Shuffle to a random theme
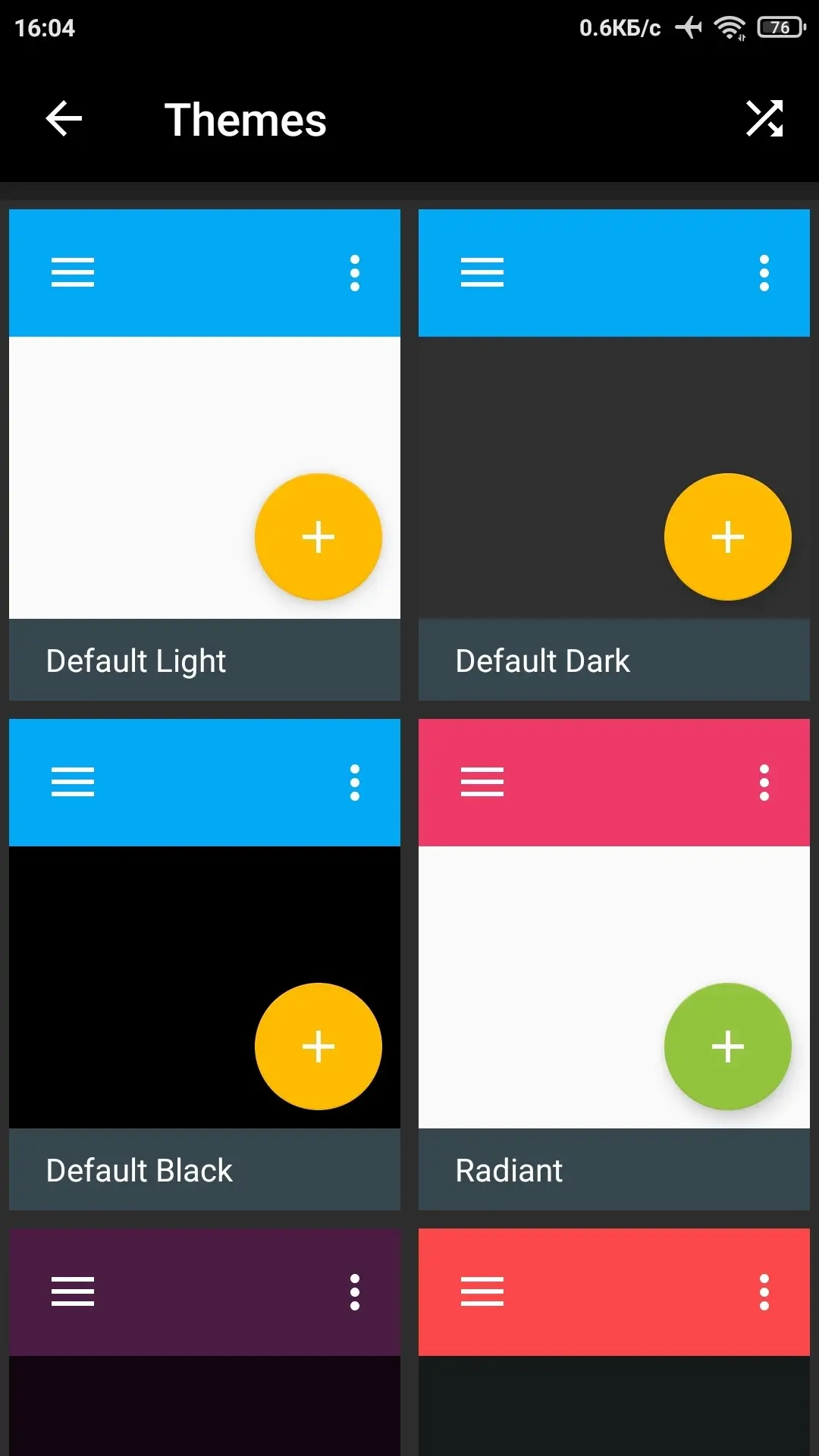819x1456 pixels. coord(764,119)
